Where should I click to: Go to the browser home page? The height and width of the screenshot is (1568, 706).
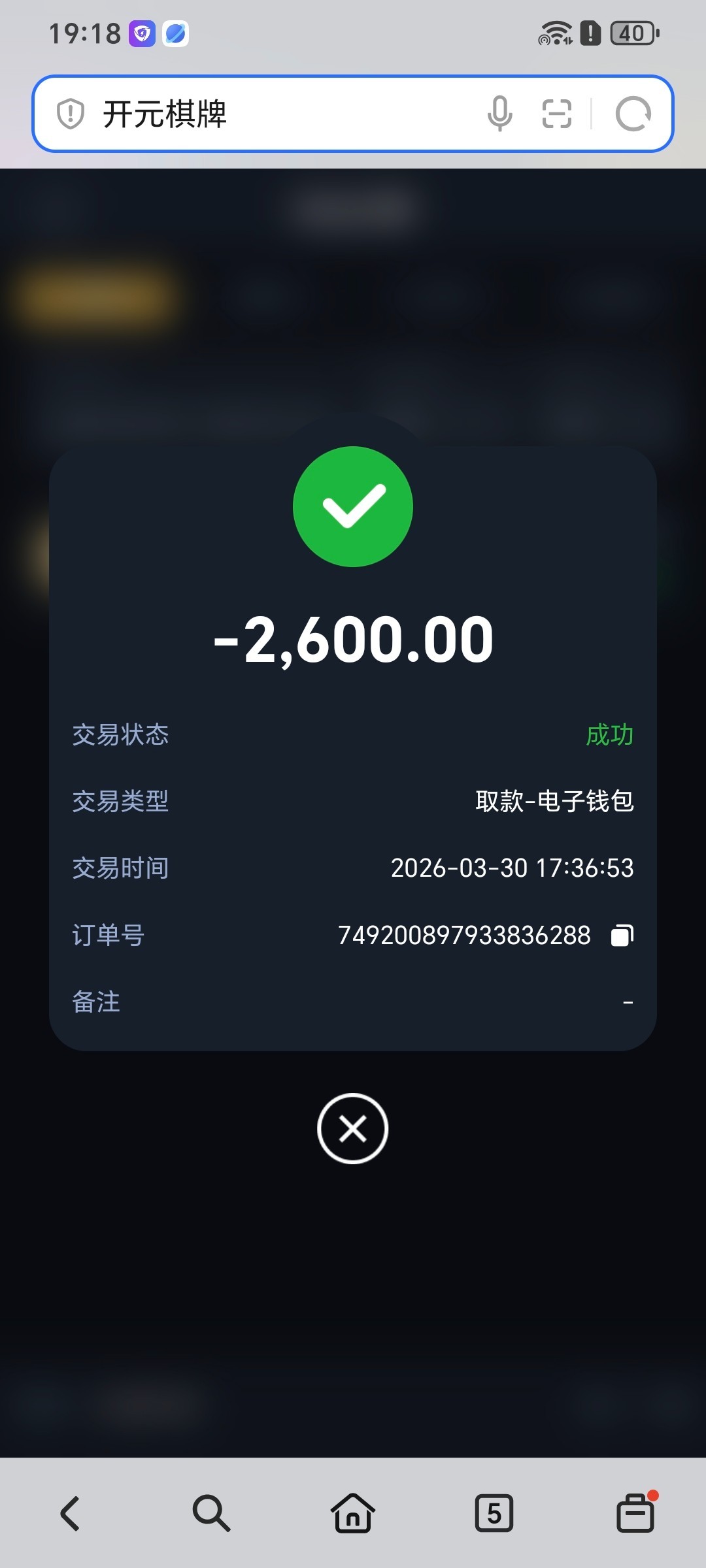pos(353,1513)
